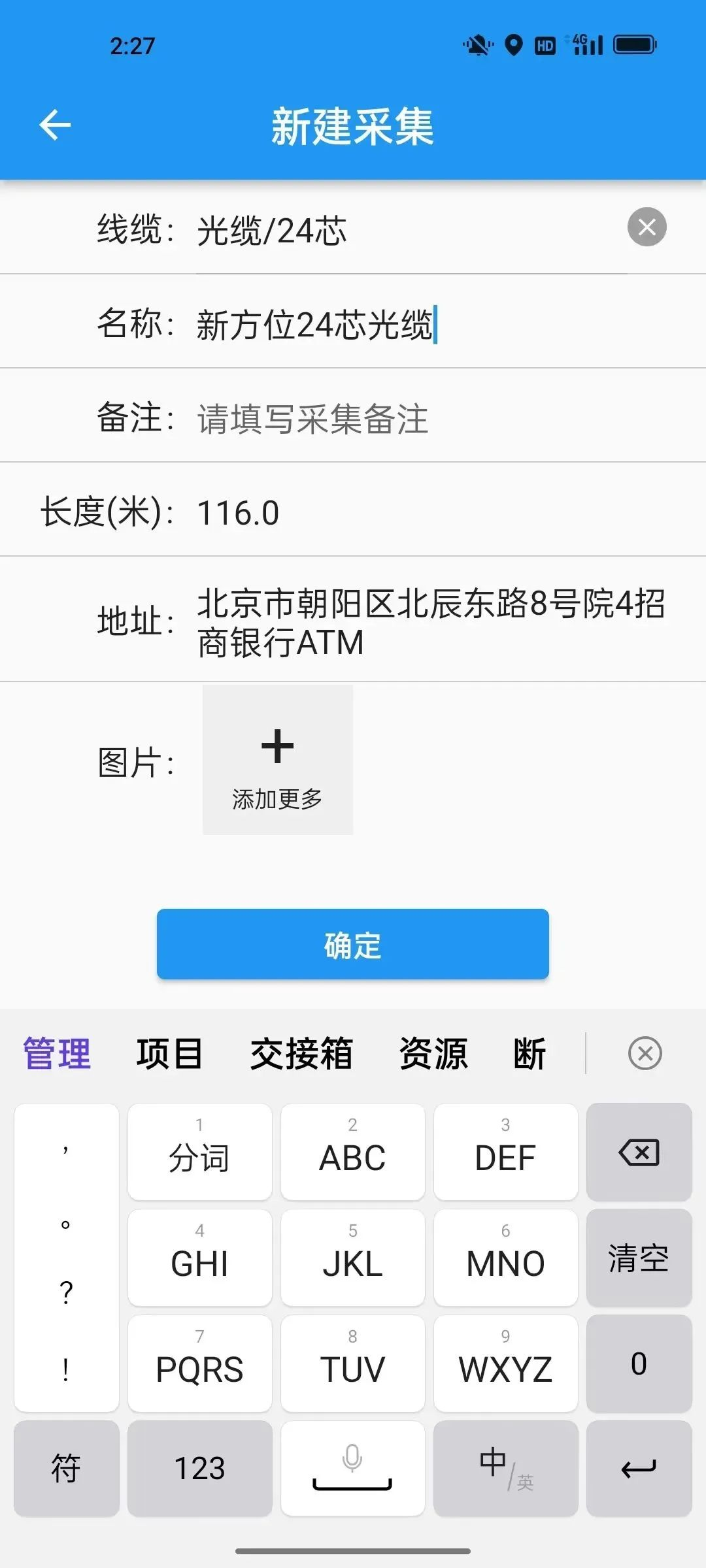This screenshot has width=706, height=1568.
Task: Hit the keyboard backspace key
Action: coord(639,1152)
